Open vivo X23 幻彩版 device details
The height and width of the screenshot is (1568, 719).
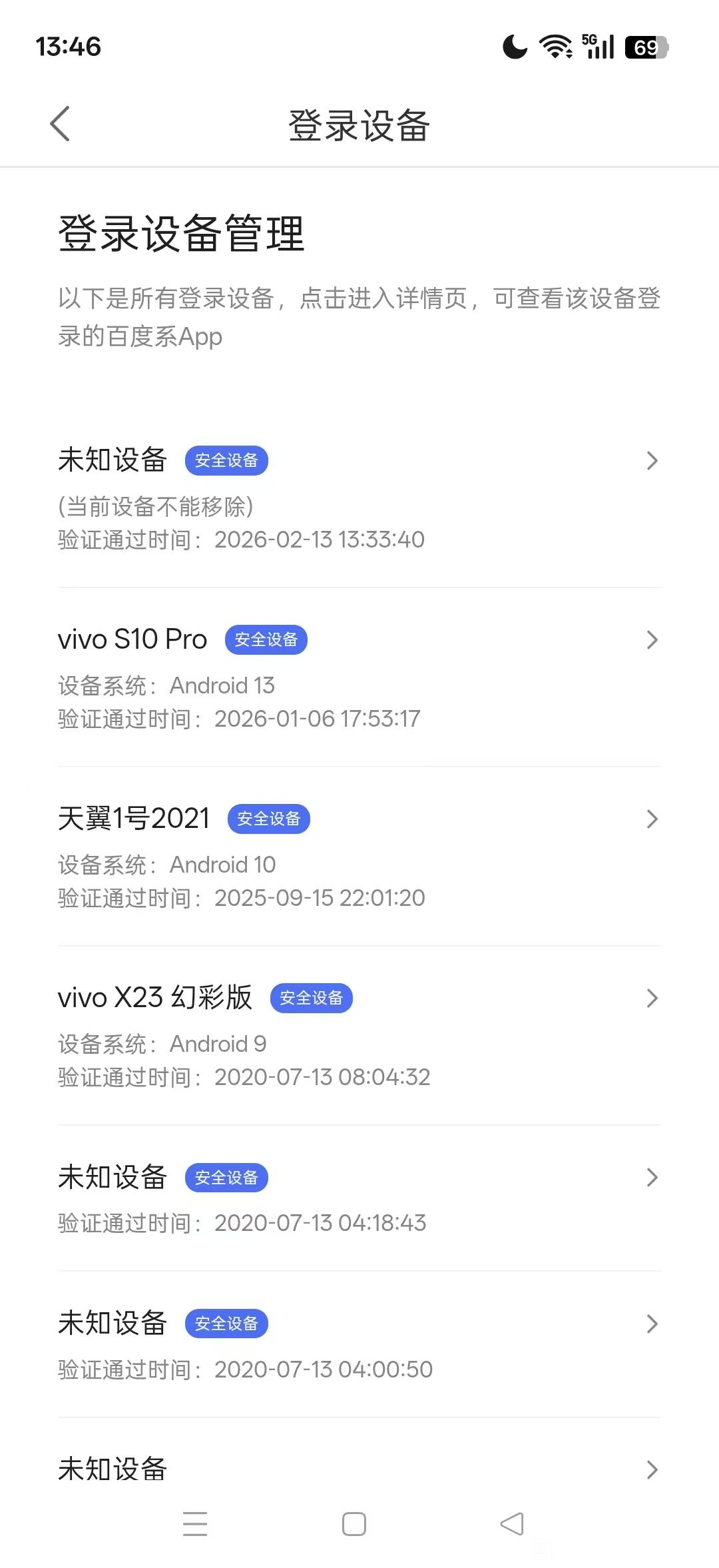pos(359,1036)
